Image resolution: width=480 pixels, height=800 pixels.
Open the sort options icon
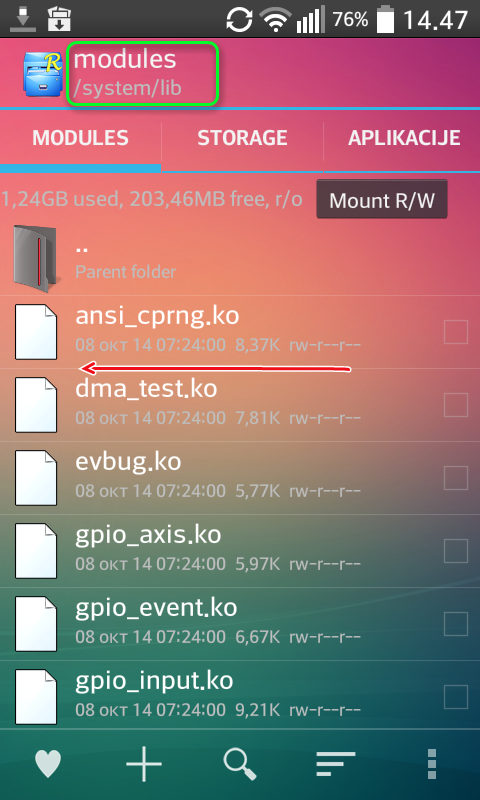coord(336,764)
